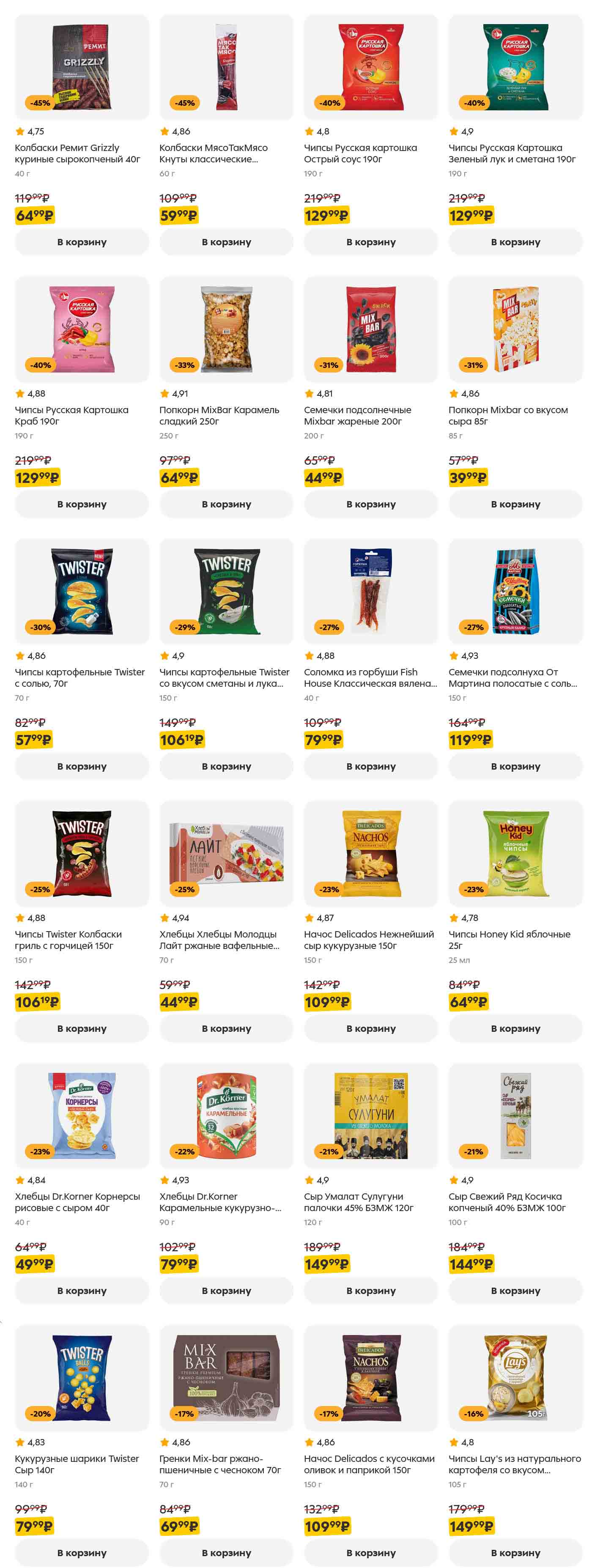Add Сыр Умалат Сулугуни палочки to cart
The width and height of the screenshot is (600, 1568).
[370, 1291]
